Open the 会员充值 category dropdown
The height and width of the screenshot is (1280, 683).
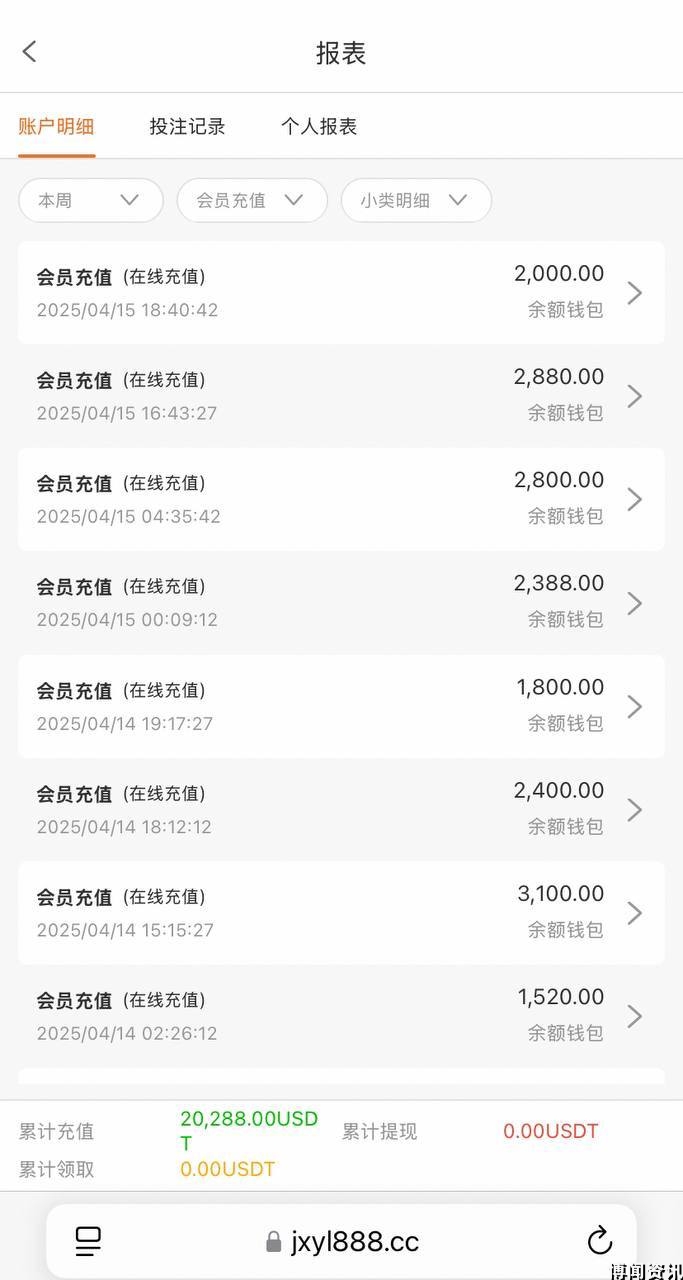pyautogui.click(x=252, y=200)
